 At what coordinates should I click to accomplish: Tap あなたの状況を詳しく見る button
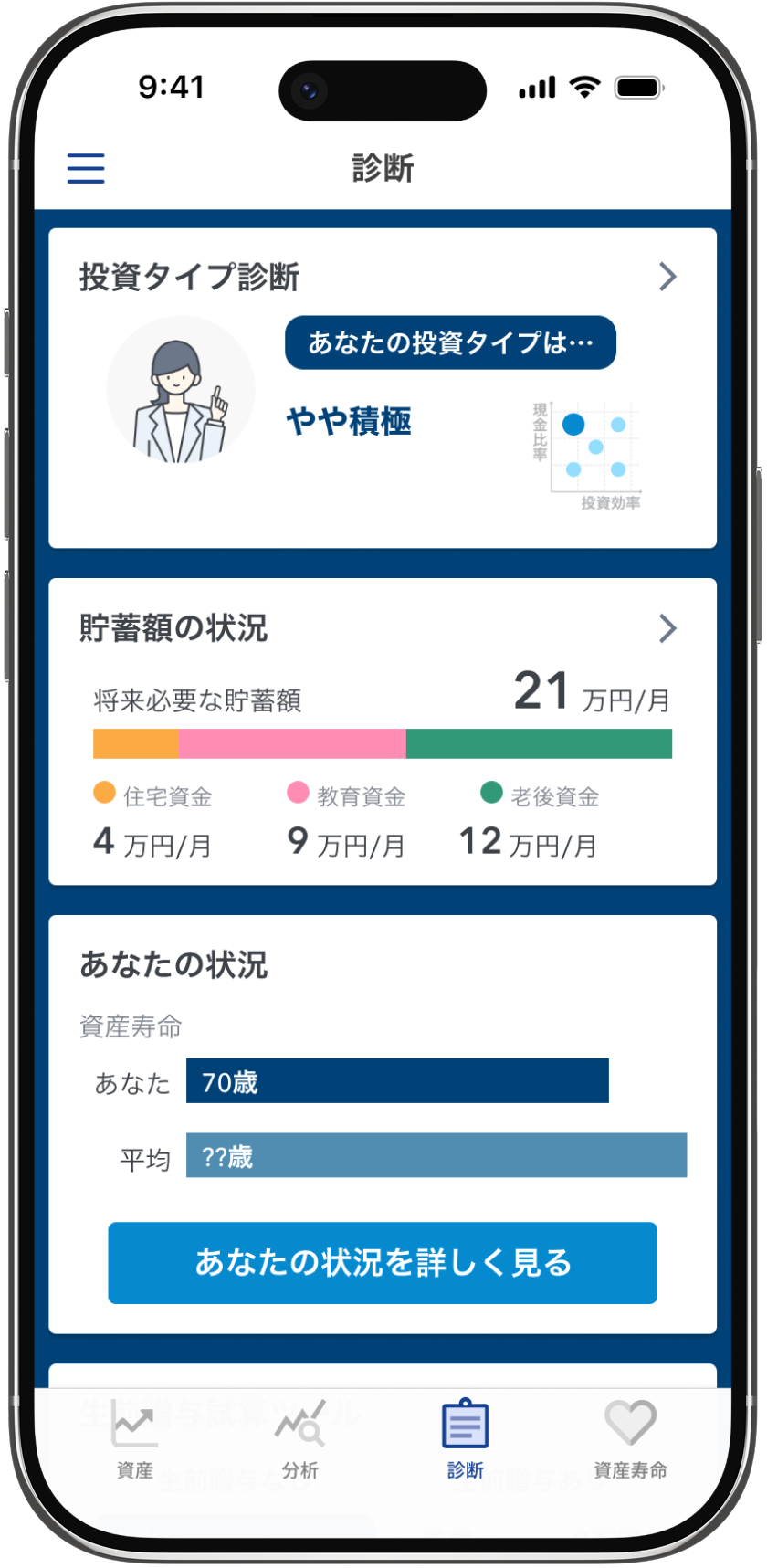pyautogui.click(x=383, y=1262)
